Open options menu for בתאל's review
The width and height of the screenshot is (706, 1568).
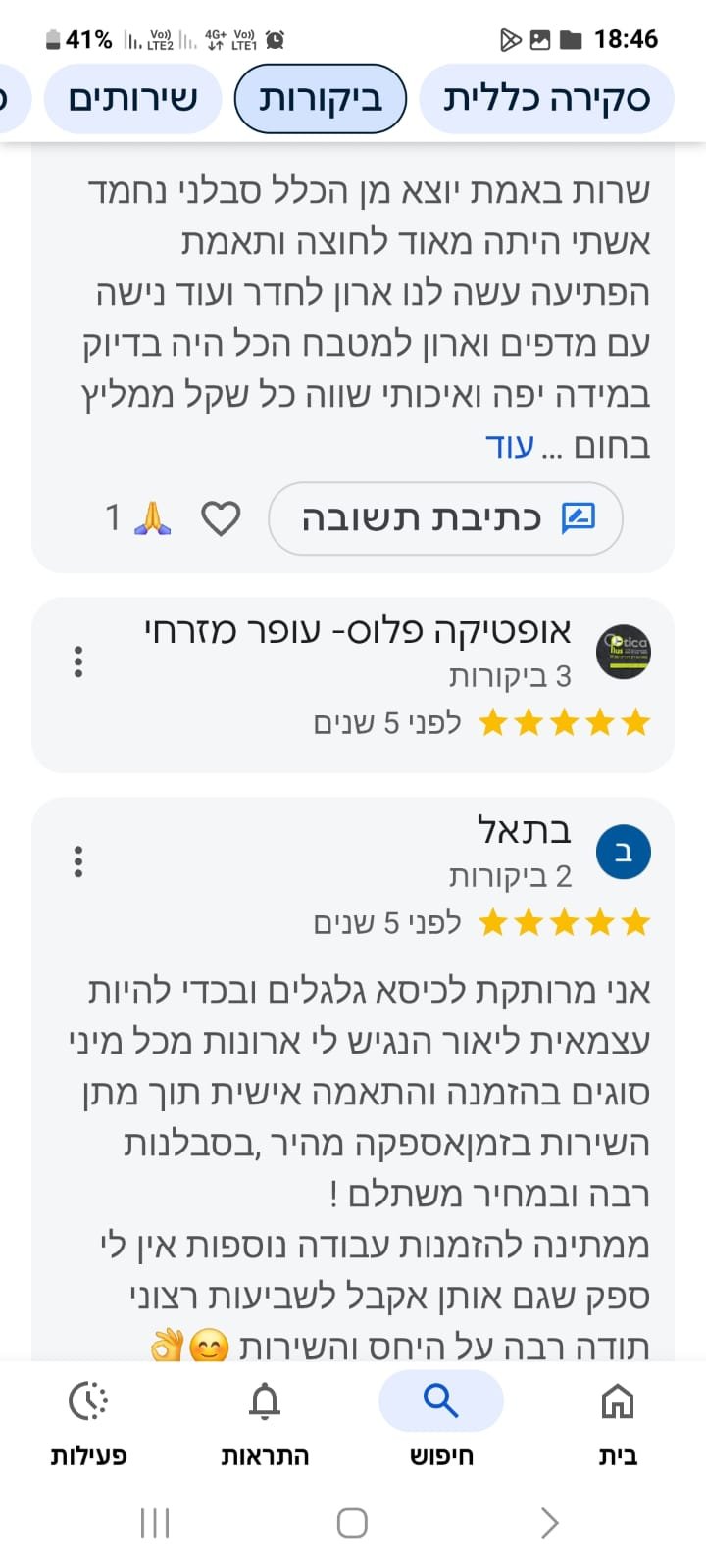[78, 861]
